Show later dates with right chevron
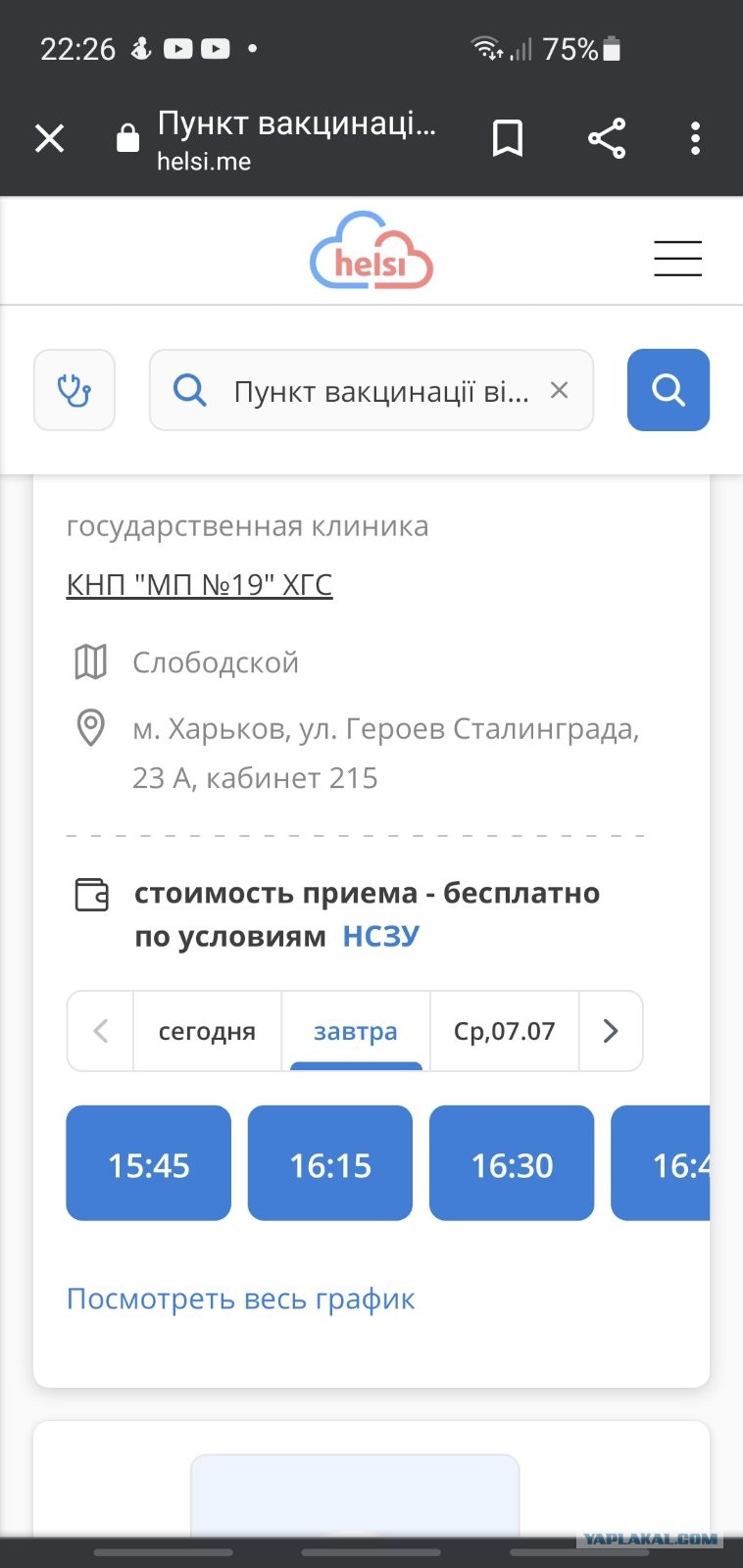743x1568 pixels. click(611, 1031)
